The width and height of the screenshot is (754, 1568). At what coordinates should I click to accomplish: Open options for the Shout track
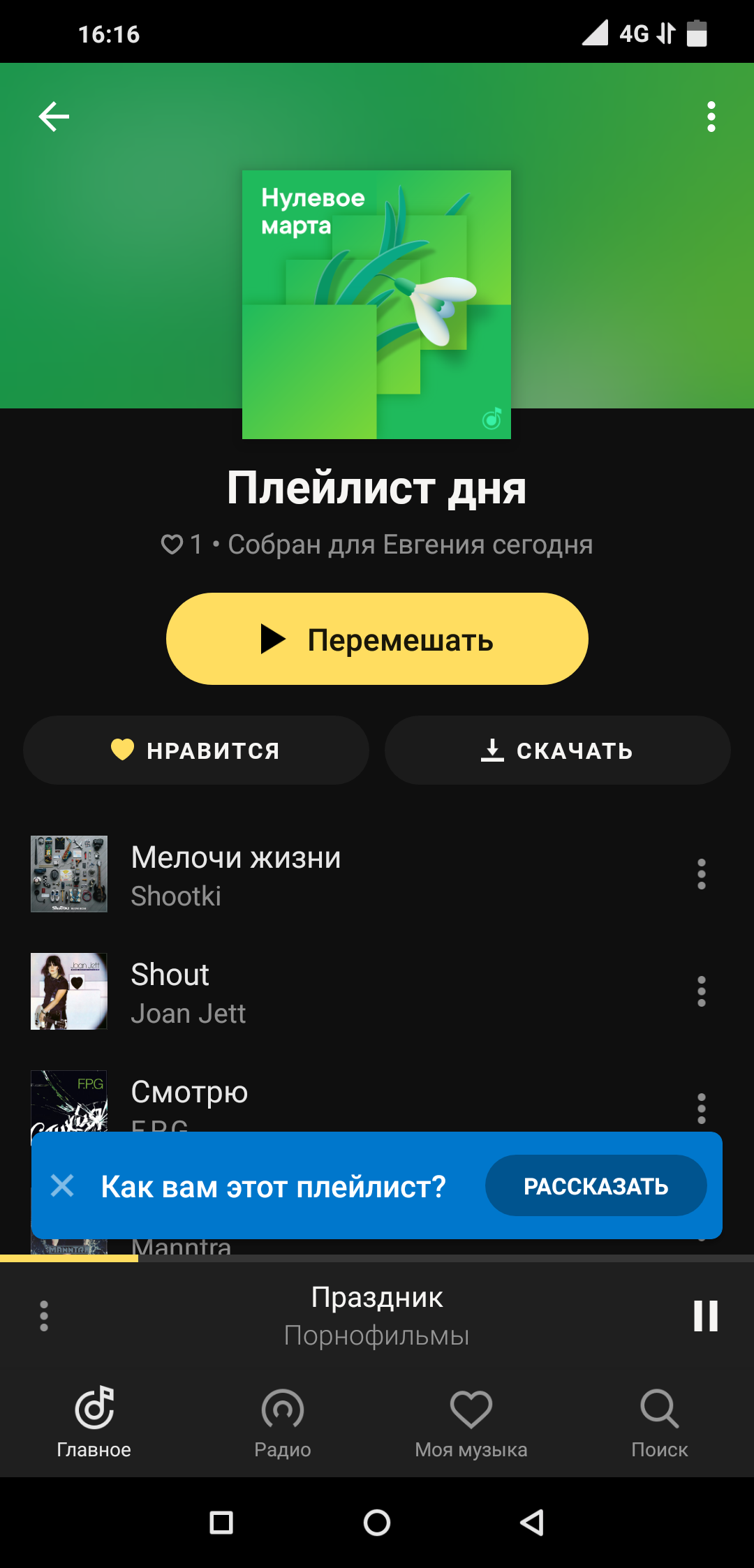click(701, 991)
